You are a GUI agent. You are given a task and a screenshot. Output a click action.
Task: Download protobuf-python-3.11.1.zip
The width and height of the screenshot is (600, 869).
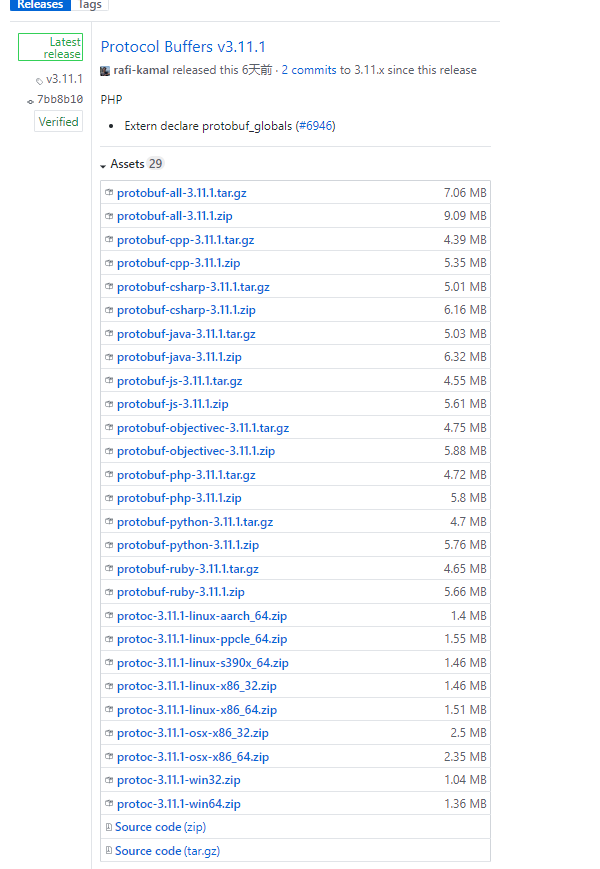coord(187,545)
